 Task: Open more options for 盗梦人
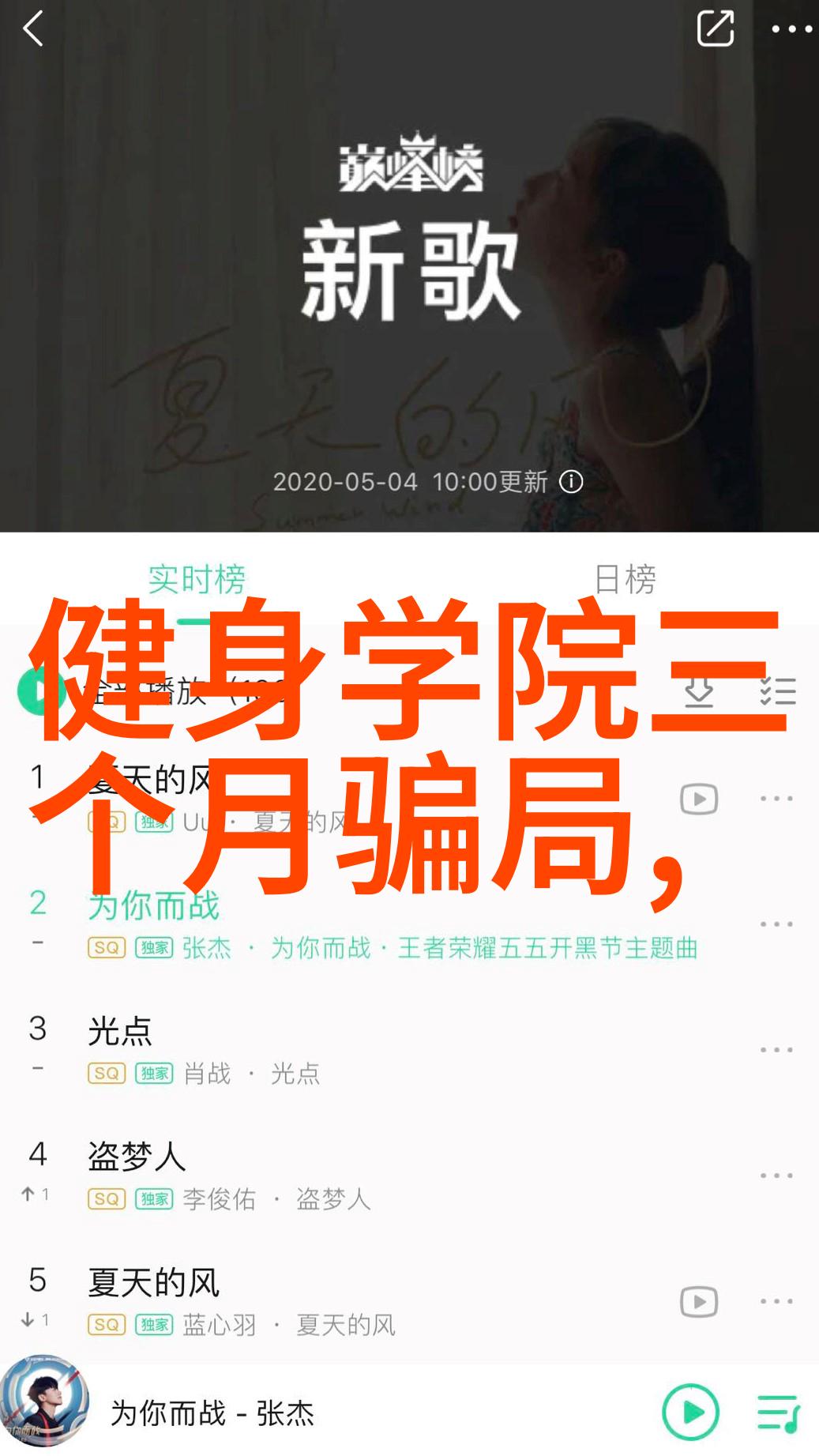point(776,1176)
